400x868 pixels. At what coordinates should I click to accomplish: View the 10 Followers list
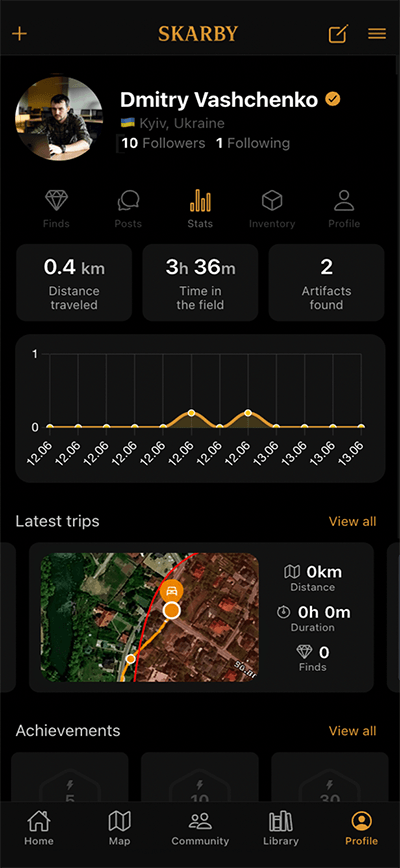coord(163,143)
